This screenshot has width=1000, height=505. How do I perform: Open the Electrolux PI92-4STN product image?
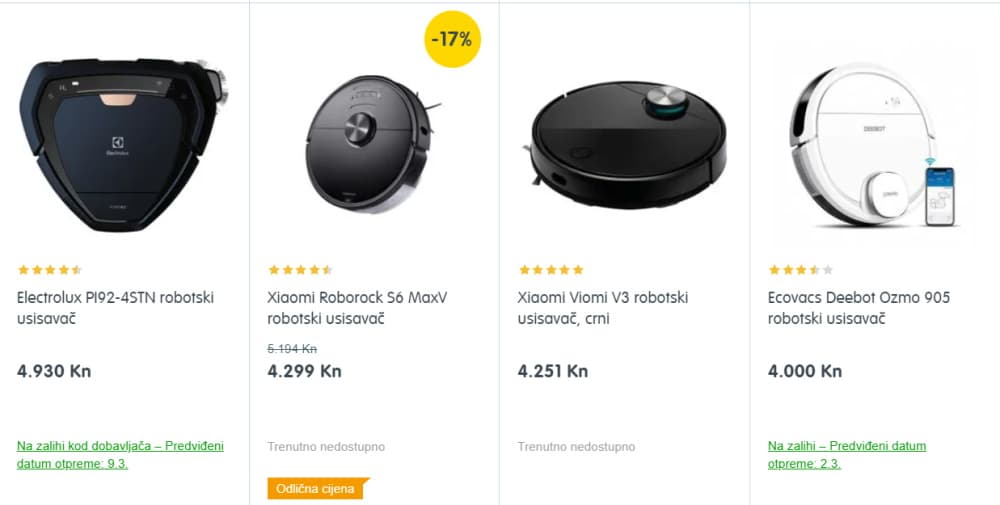click(x=122, y=145)
